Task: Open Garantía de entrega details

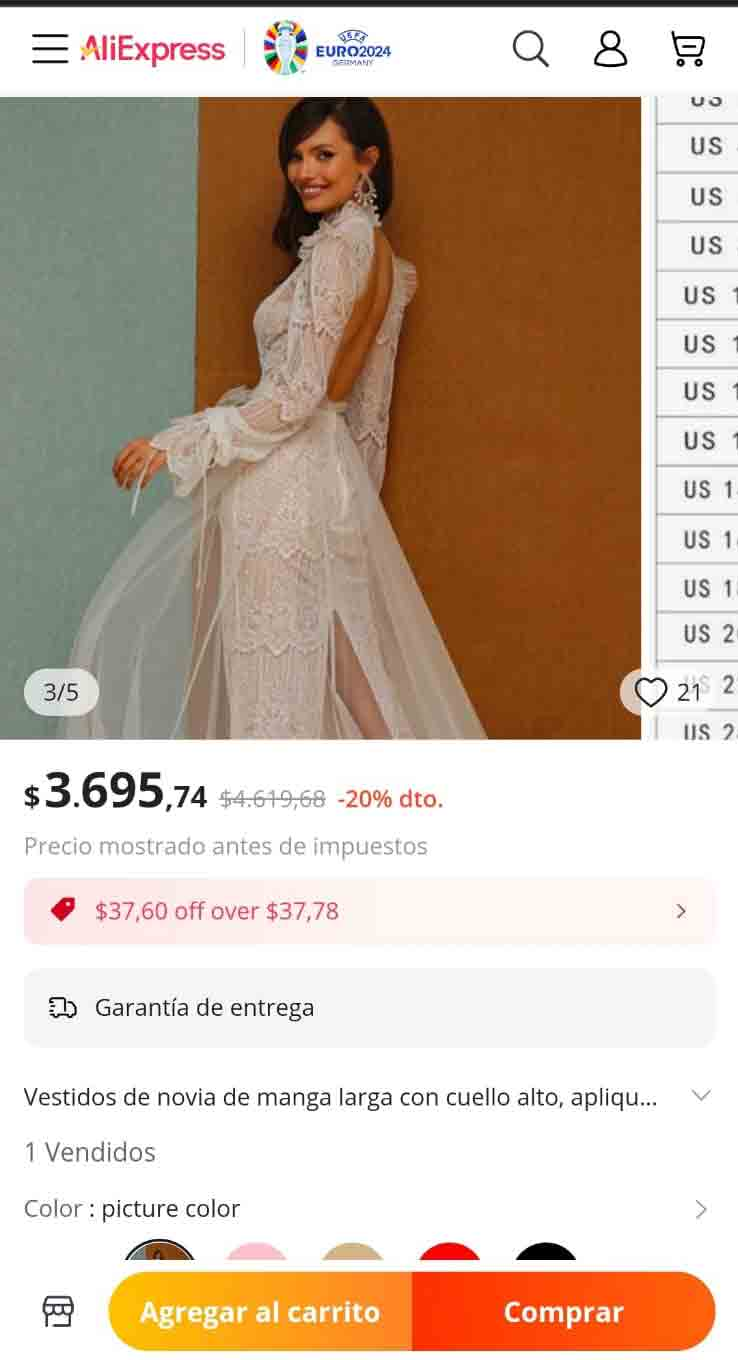Action: 369,1007
